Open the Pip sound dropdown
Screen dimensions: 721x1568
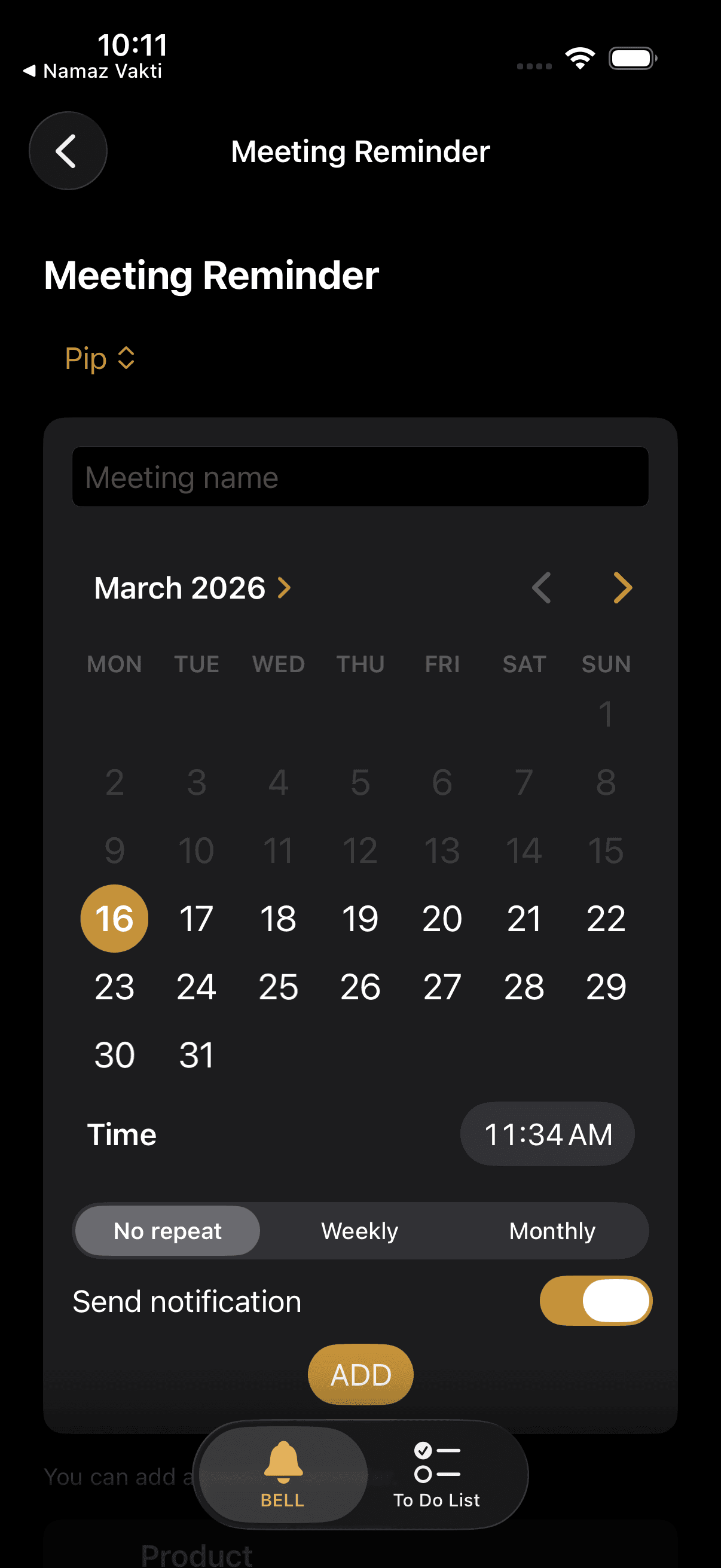click(x=99, y=358)
